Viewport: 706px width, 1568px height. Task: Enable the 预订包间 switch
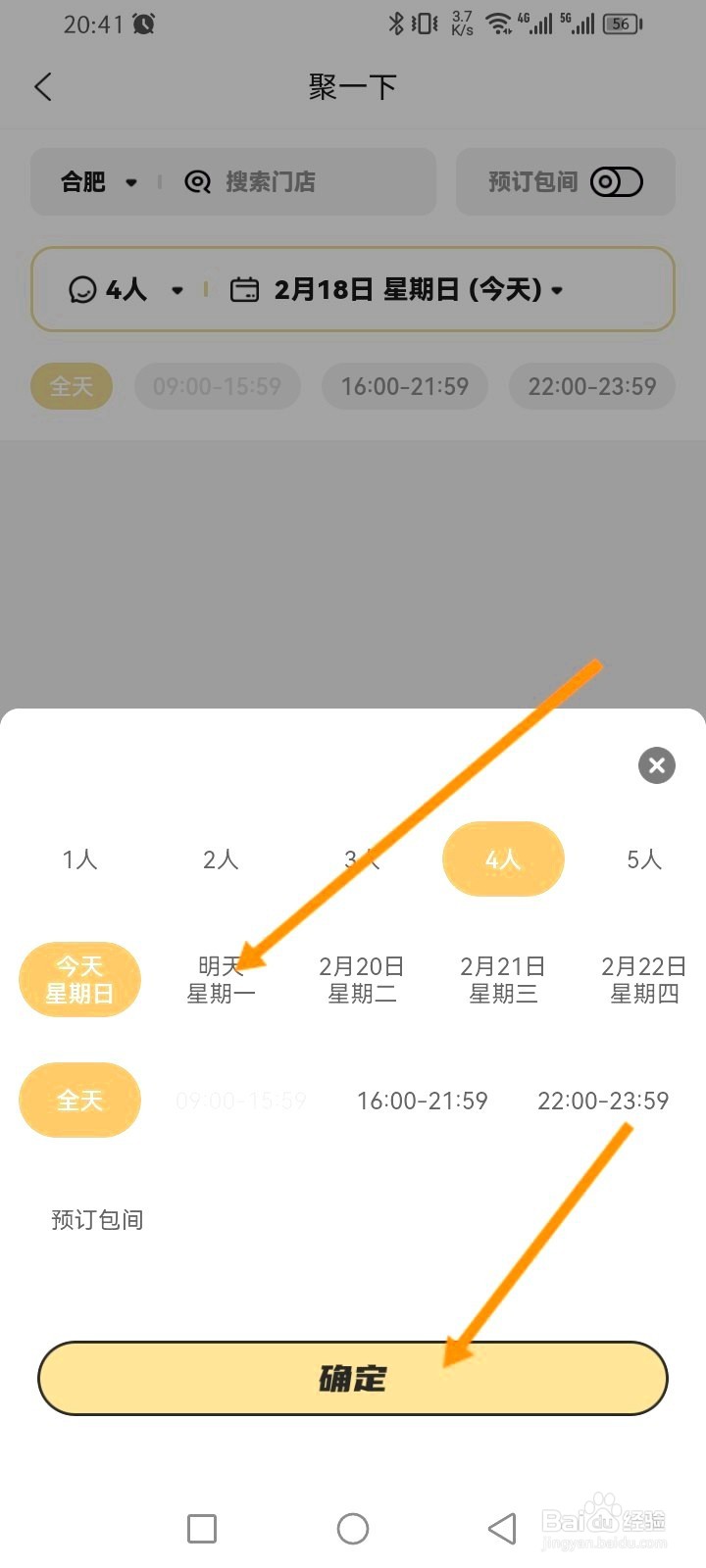click(x=618, y=181)
